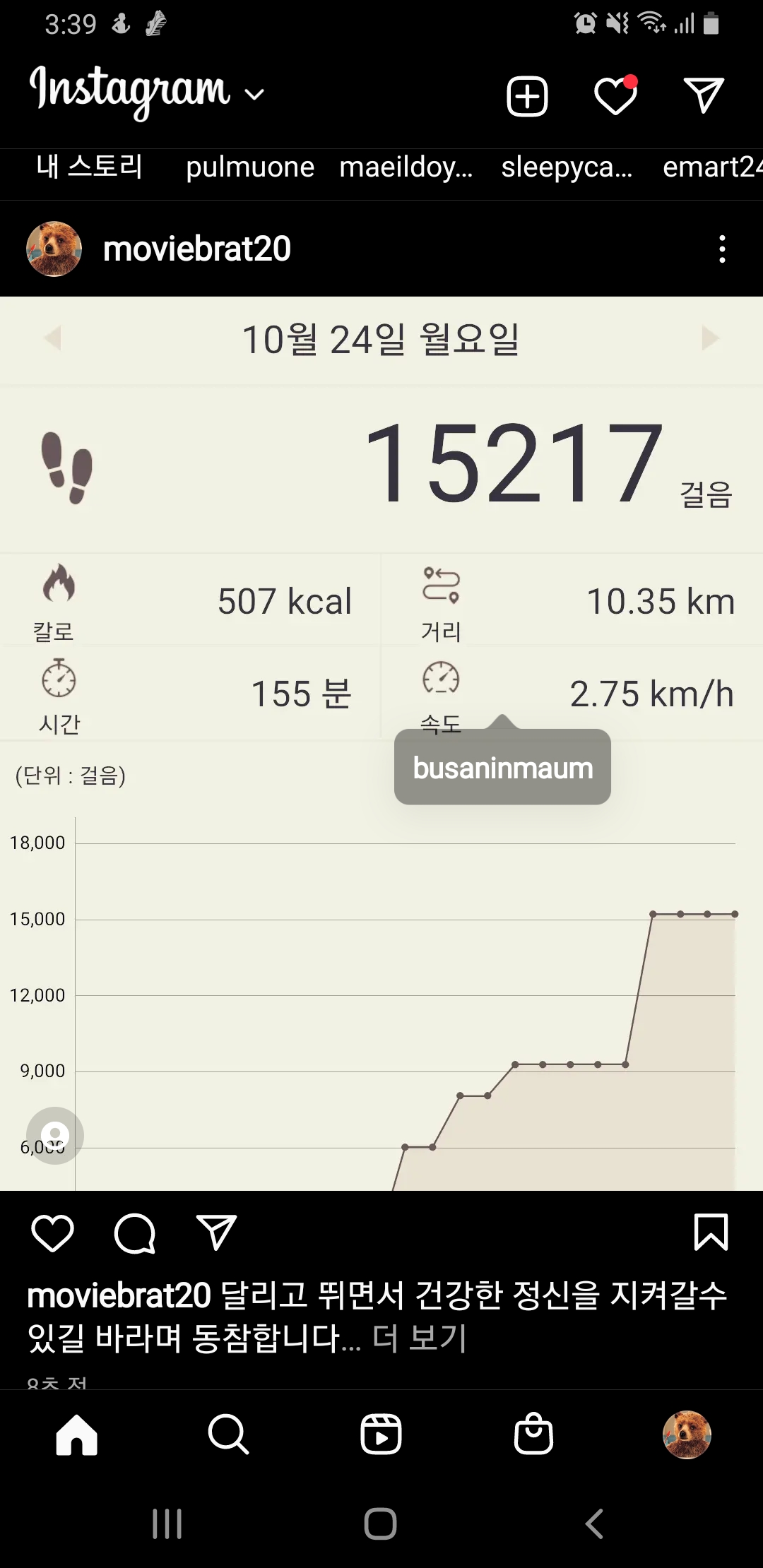Open direct messages
763x1568 pixels.
click(704, 96)
